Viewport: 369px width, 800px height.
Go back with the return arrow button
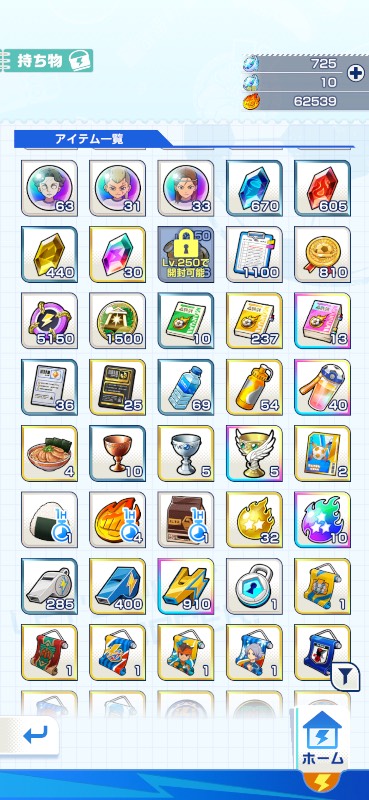31,736
